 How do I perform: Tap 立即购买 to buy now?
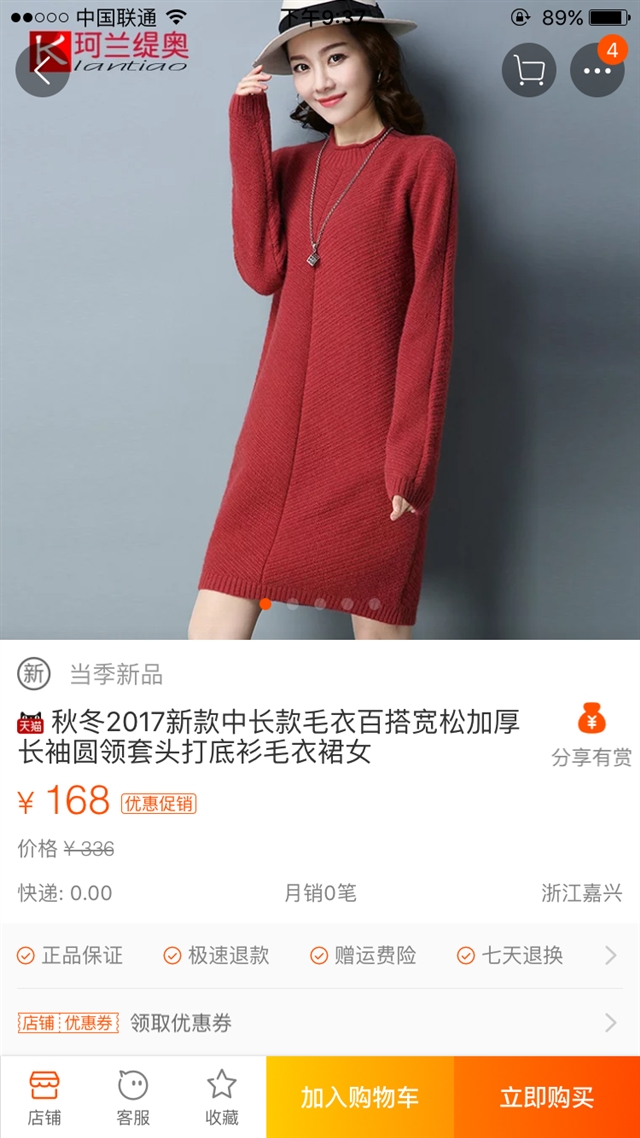click(547, 1097)
